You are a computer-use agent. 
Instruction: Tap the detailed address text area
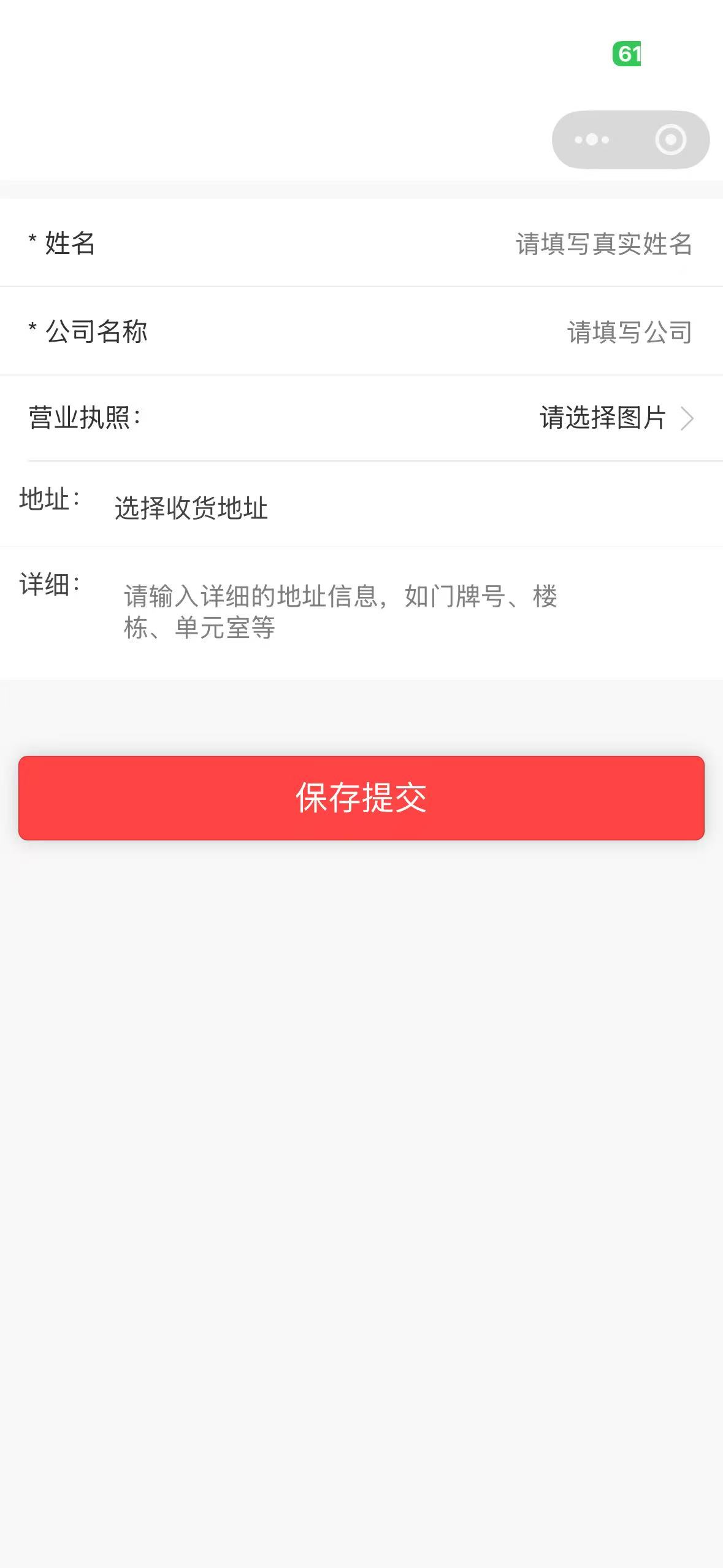pos(340,612)
